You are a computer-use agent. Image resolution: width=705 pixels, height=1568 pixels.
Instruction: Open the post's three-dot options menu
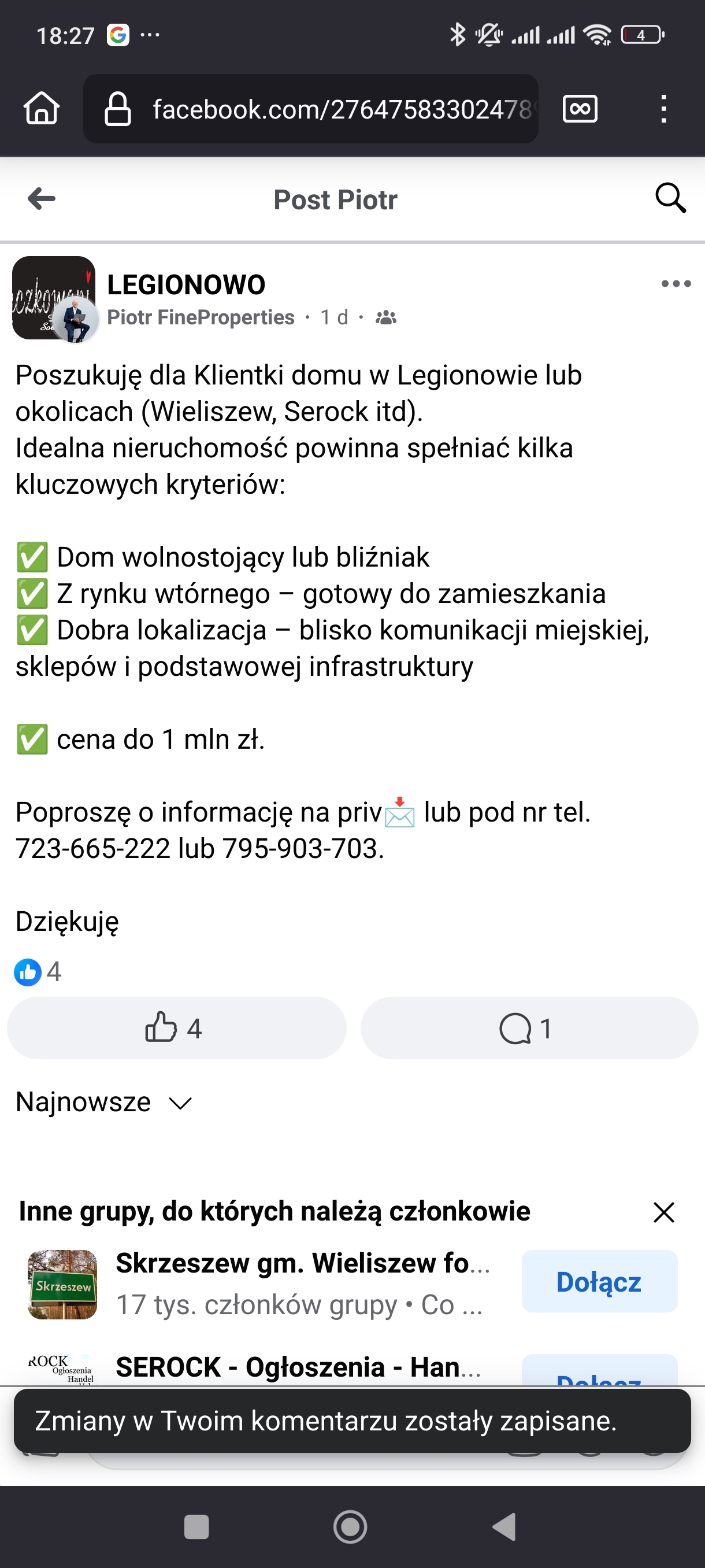676,284
